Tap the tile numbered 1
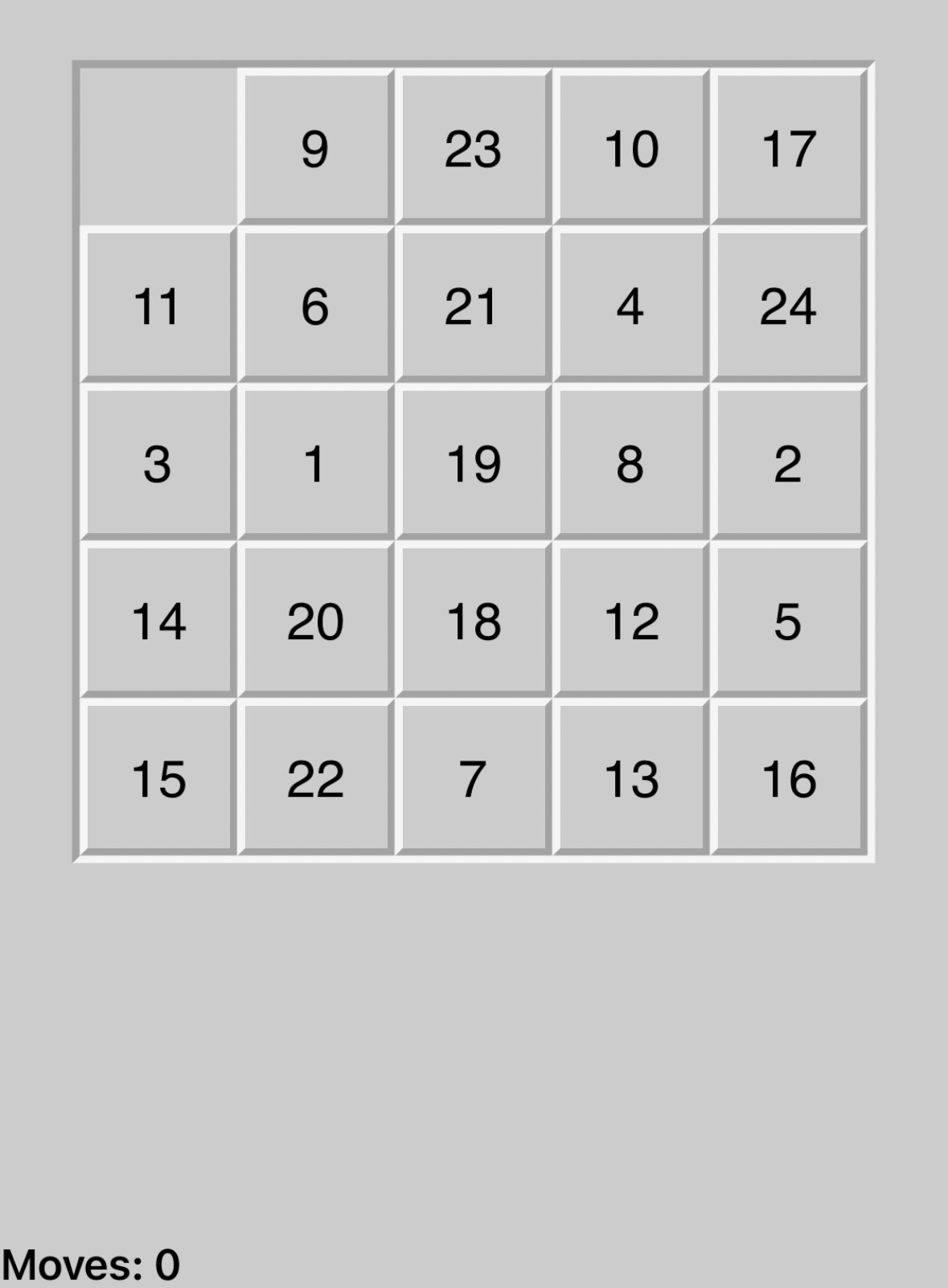The image size is (948, 1288). point(315,462)
